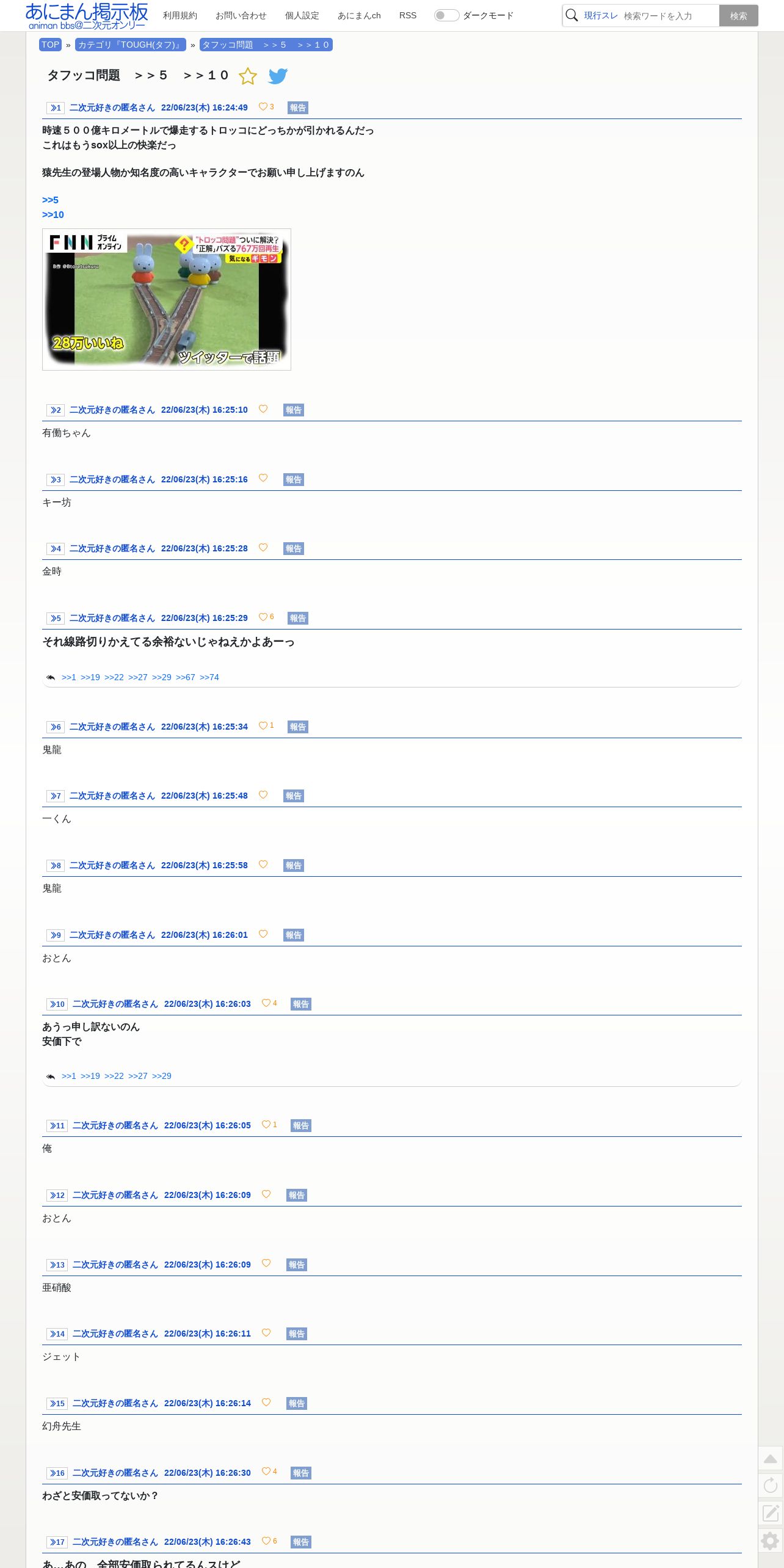Toggle the ダークモード switch
Viewport: 784px width, 1568px height.
coord(446,15)
